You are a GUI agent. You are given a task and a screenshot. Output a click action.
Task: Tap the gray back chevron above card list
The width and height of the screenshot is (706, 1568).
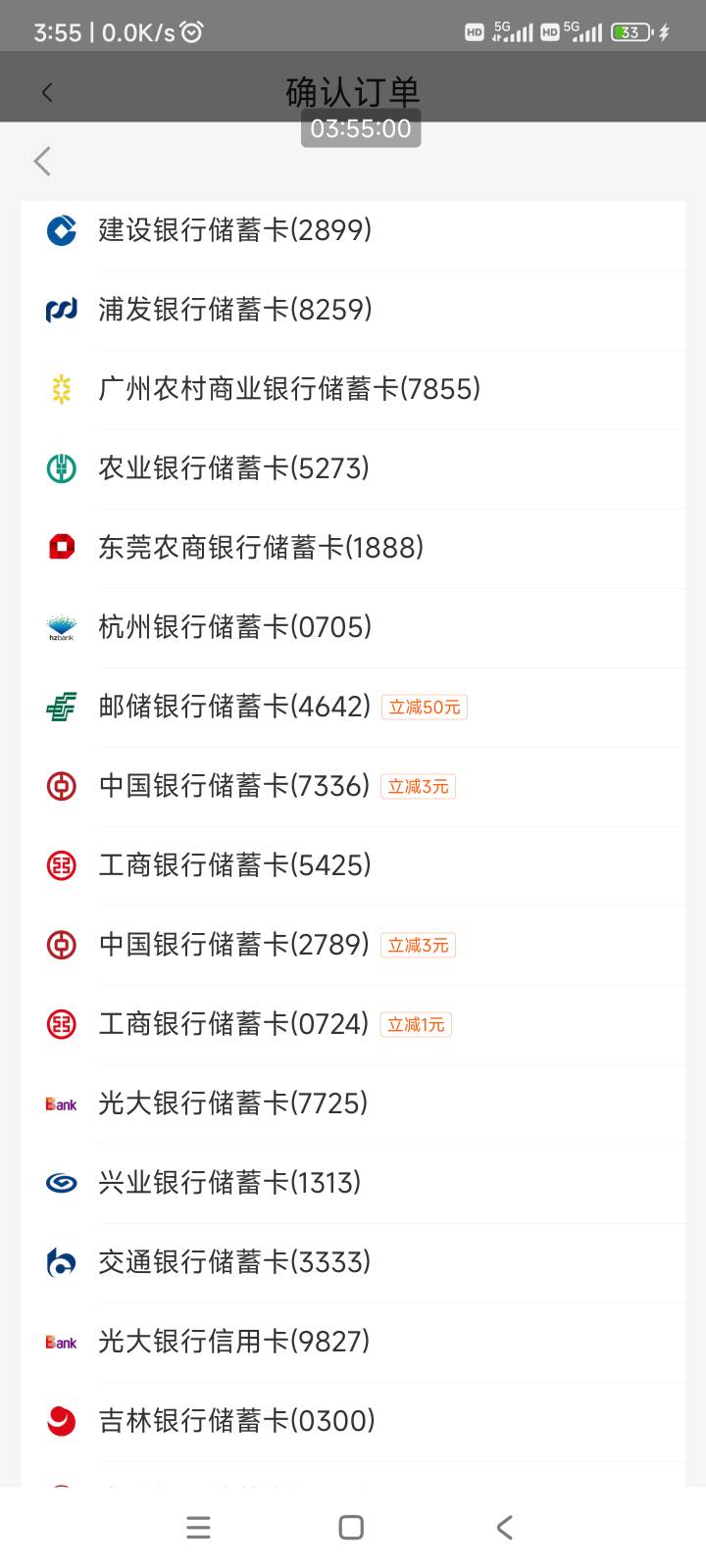click(x=42, y=161)
